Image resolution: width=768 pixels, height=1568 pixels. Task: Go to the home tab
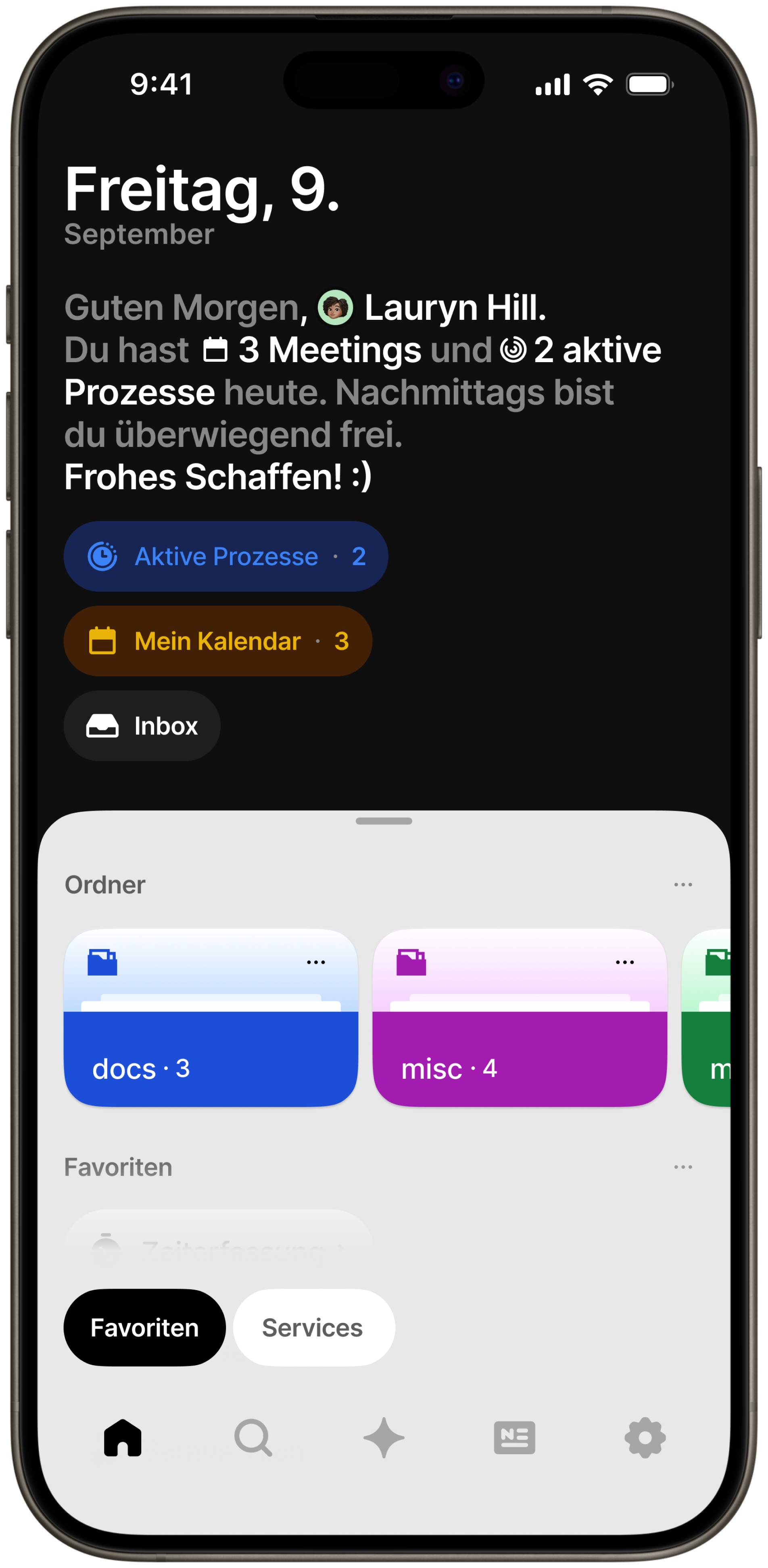click(123, 1438)
